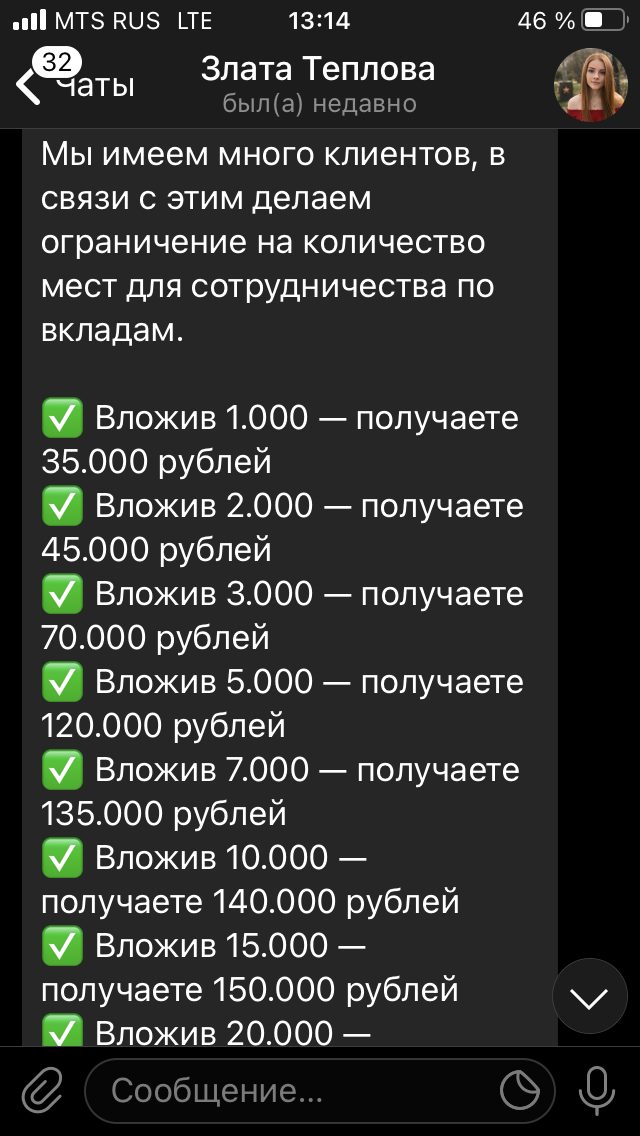Open the sticker panel
640x1136 pixels.
click(520, 1092)
